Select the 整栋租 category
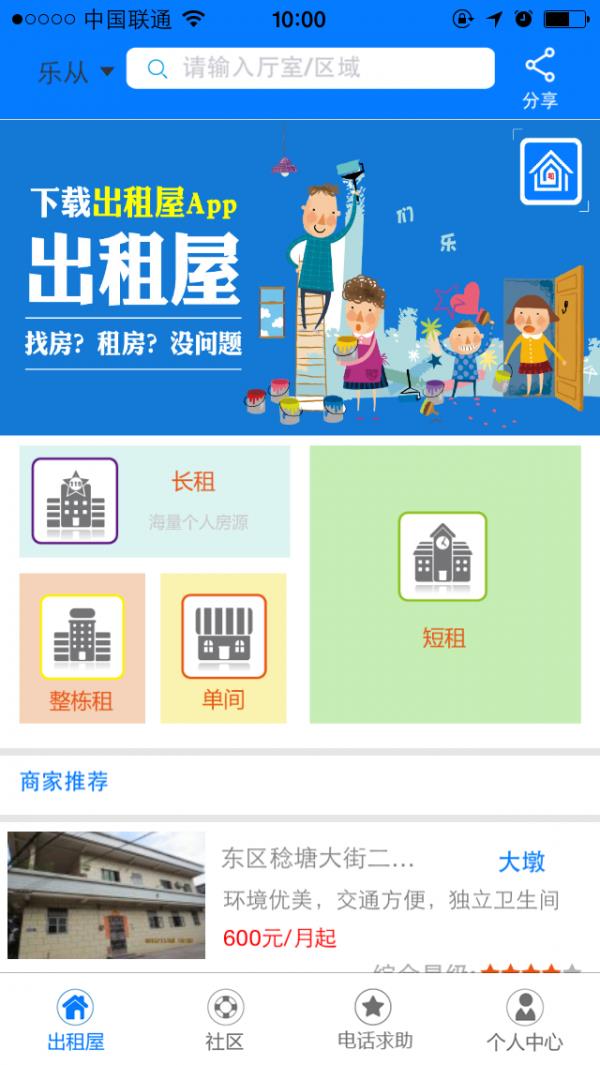The height and width of the screenshot is (1065, 600). pyautogui.click(x=82, y=648)
